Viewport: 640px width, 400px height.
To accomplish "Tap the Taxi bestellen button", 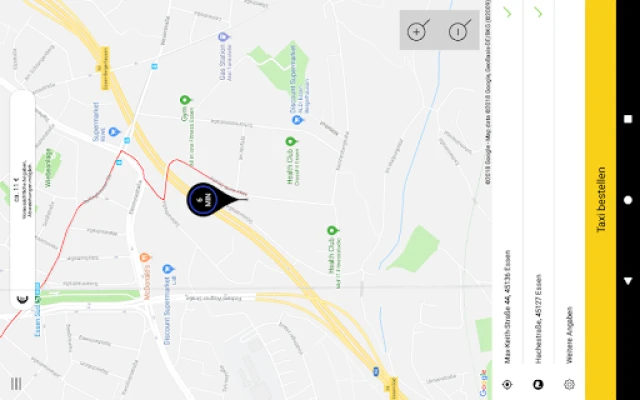I will click(600, 200).
